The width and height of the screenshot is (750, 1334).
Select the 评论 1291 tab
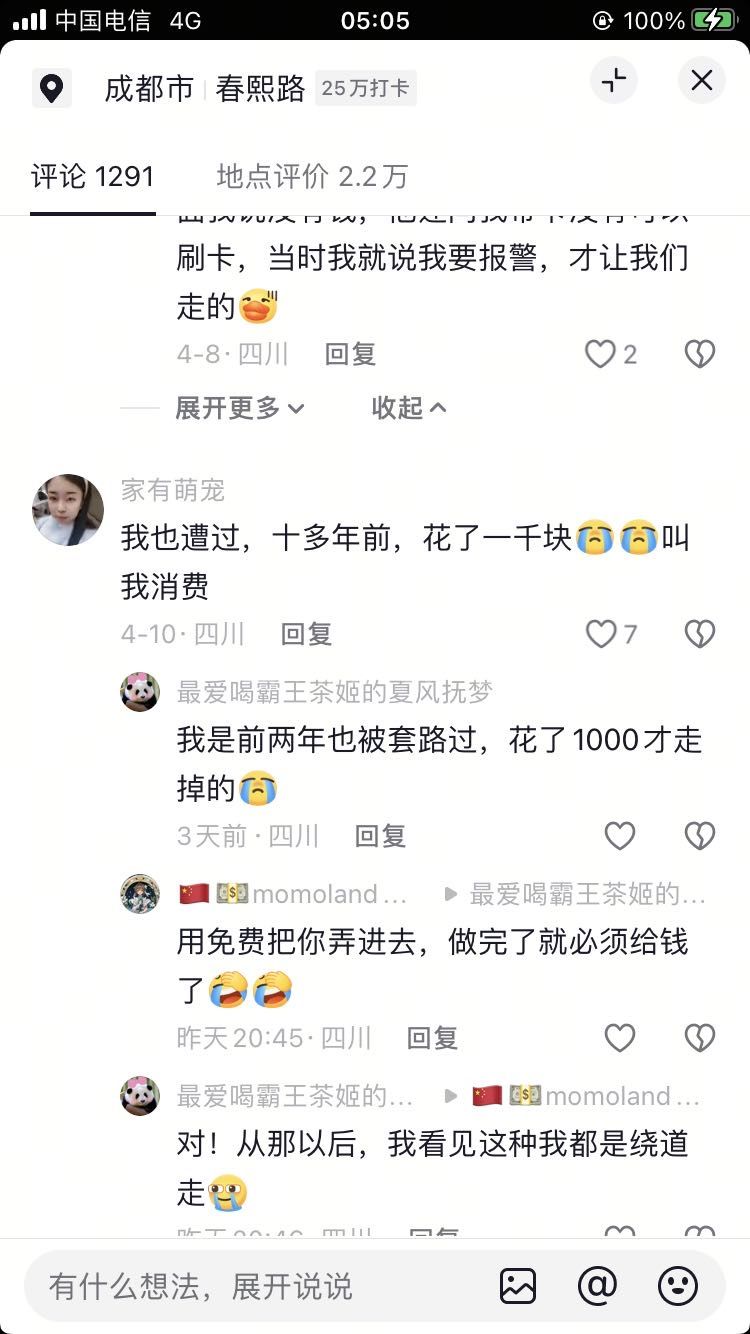[x=93, y=177]
